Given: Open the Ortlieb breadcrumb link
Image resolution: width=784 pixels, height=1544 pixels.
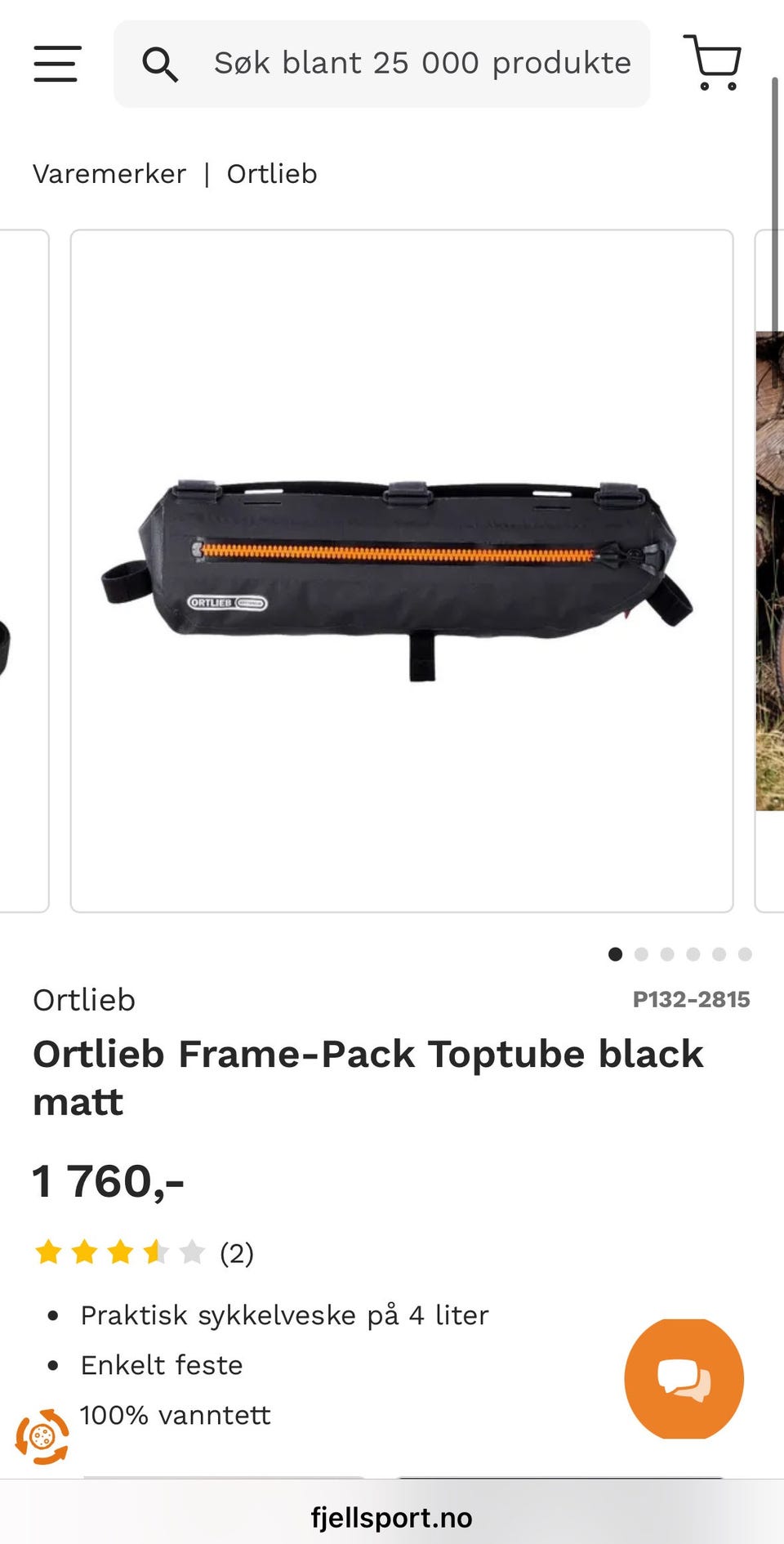Looking at the screenshot, I should [x=272, y=174].
